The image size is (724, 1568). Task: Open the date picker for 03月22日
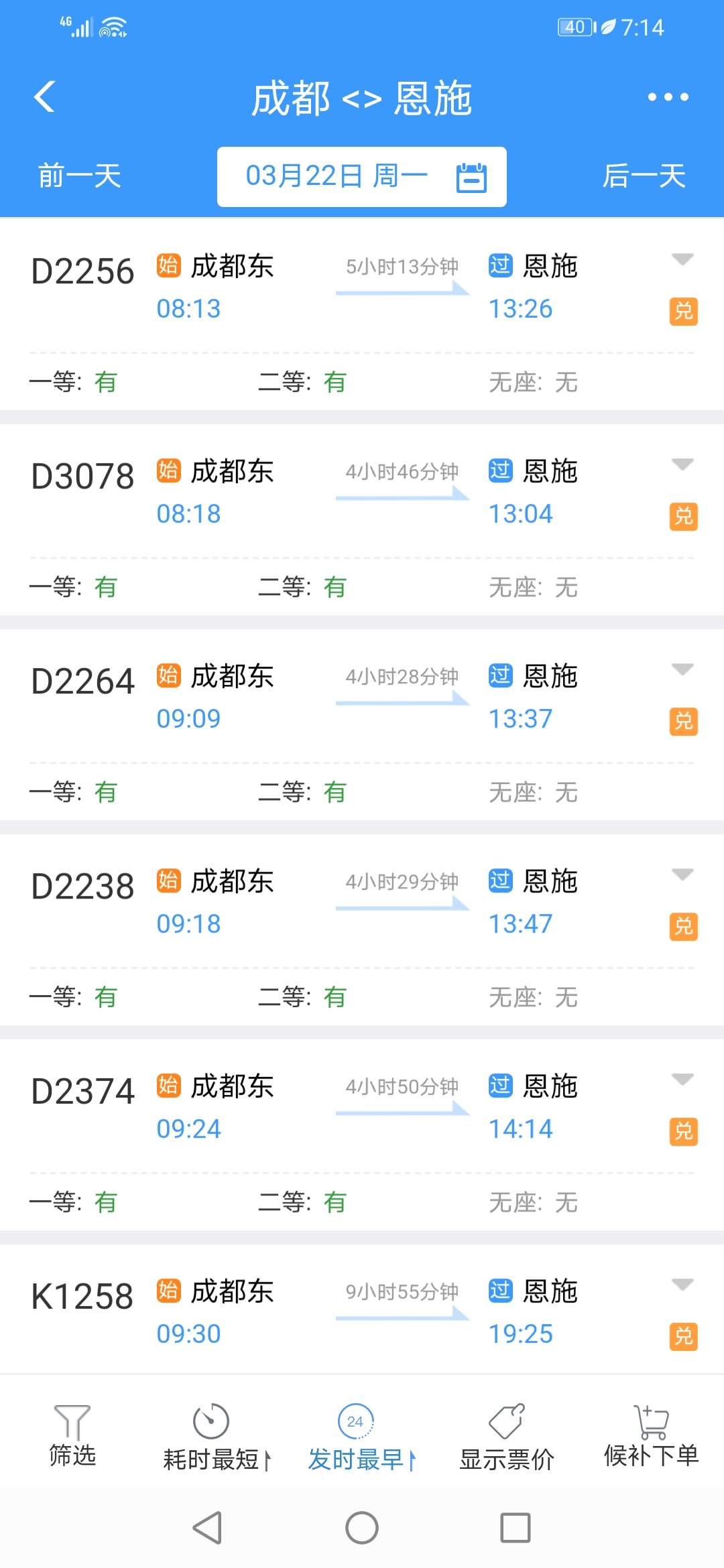point(362,177)
